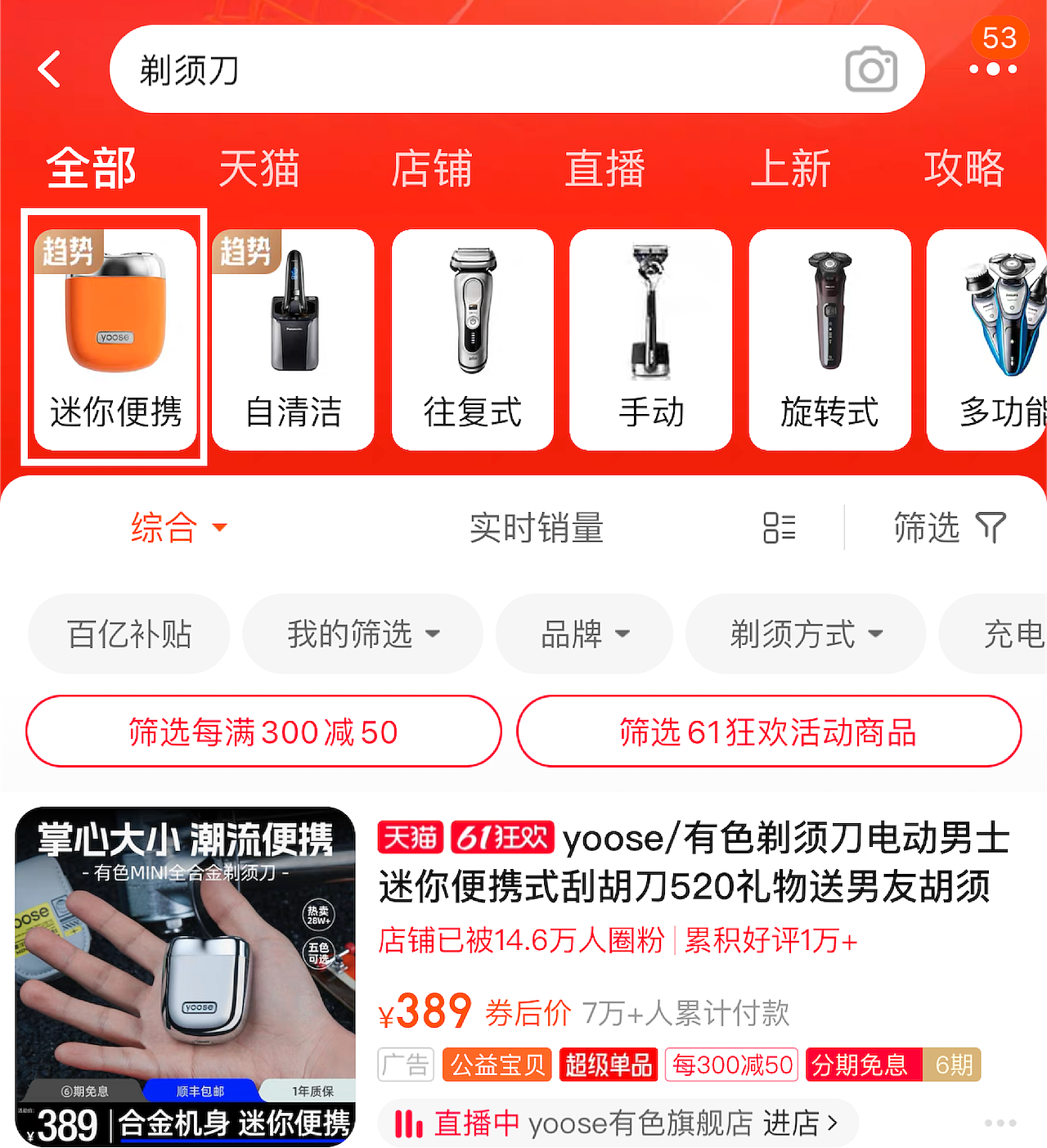Viewport: 1047px width, 1148px height.
Task: Switch to the 店铺 tab
Action: tap(432, 169)
